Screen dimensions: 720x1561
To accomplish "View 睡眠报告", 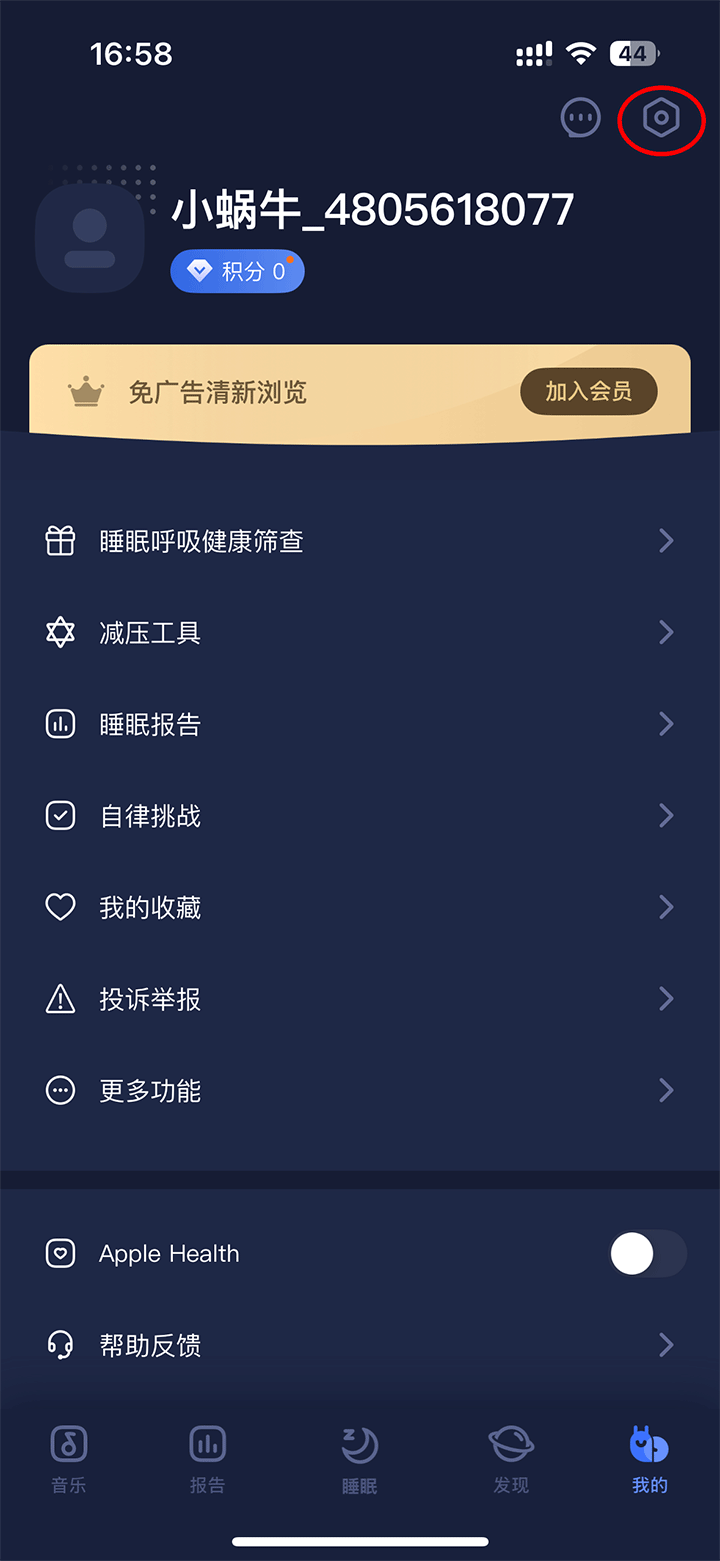I will click(360, 724).
